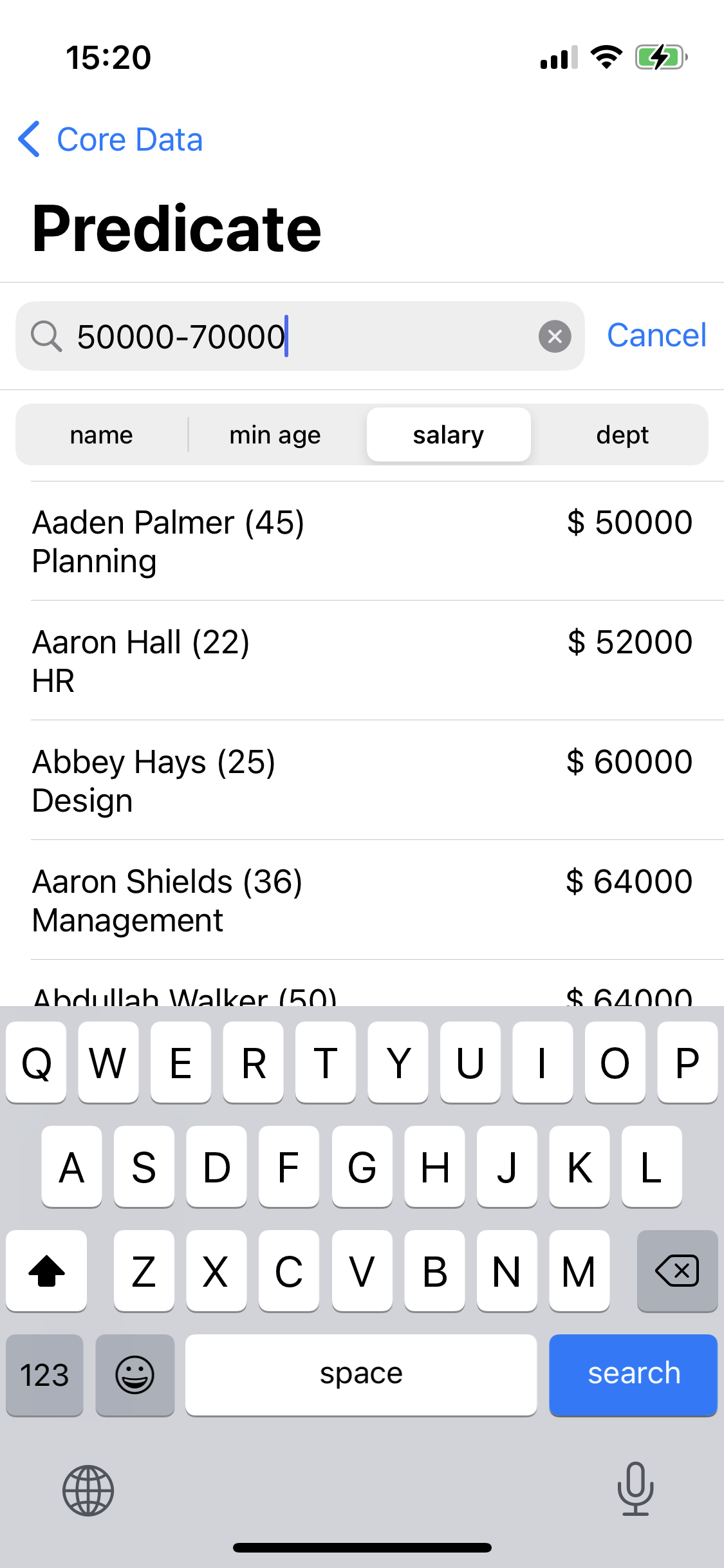Screen dimensions: 724x1568
Task: Open Abbey Hays entry
Action: [362, 781]
